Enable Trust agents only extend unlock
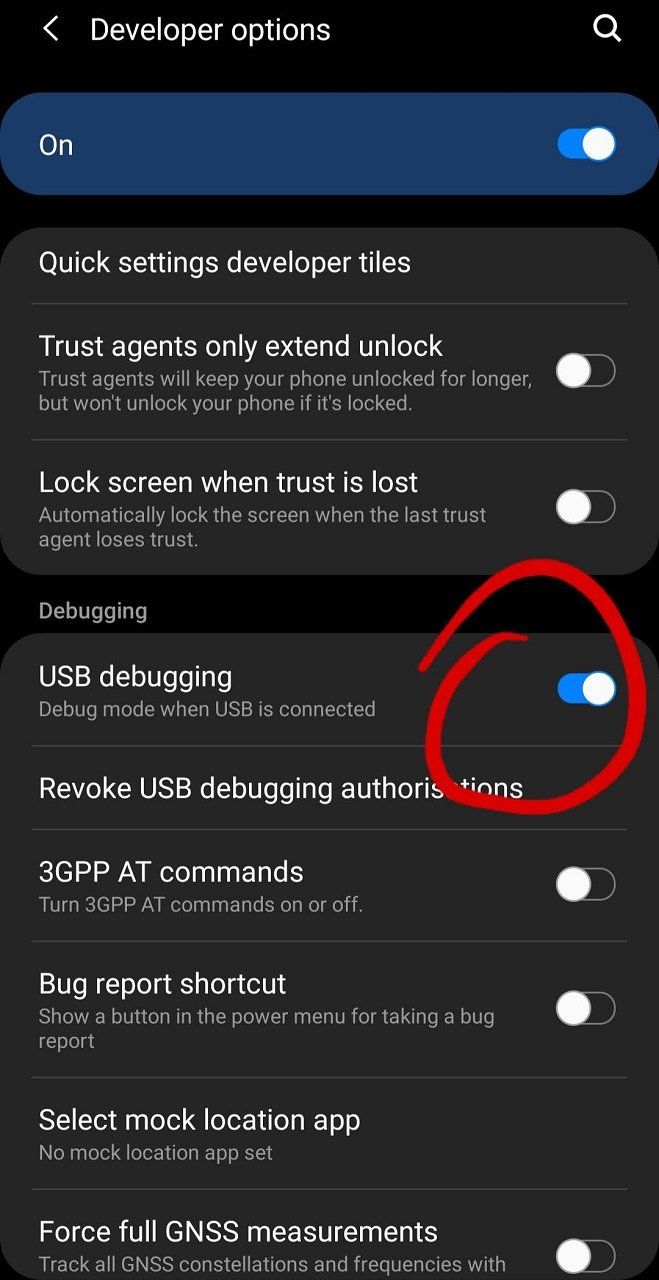The height and width of the screenshot is (1280, 659). [x=585, y=372]
